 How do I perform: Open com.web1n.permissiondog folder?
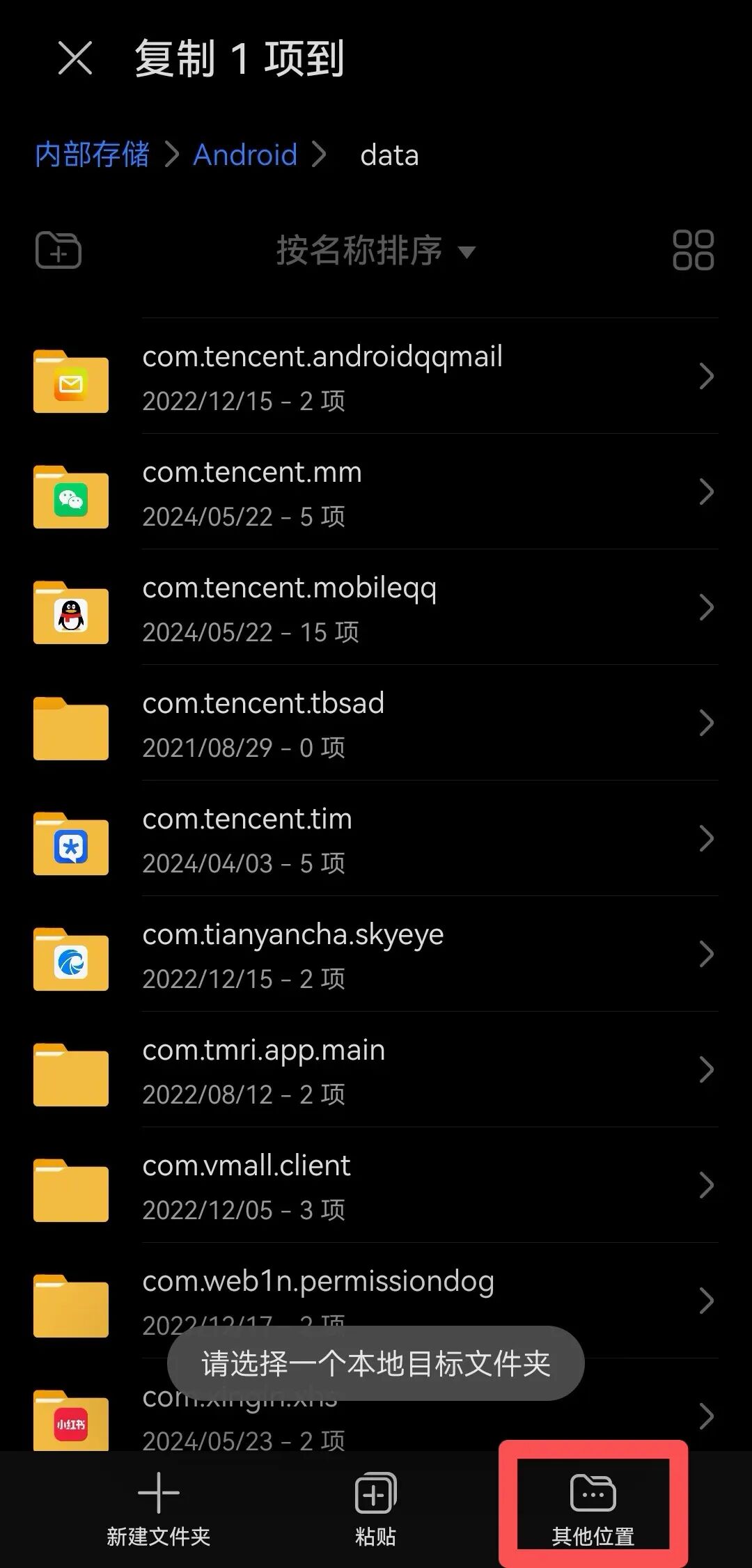pos(376,1301)
